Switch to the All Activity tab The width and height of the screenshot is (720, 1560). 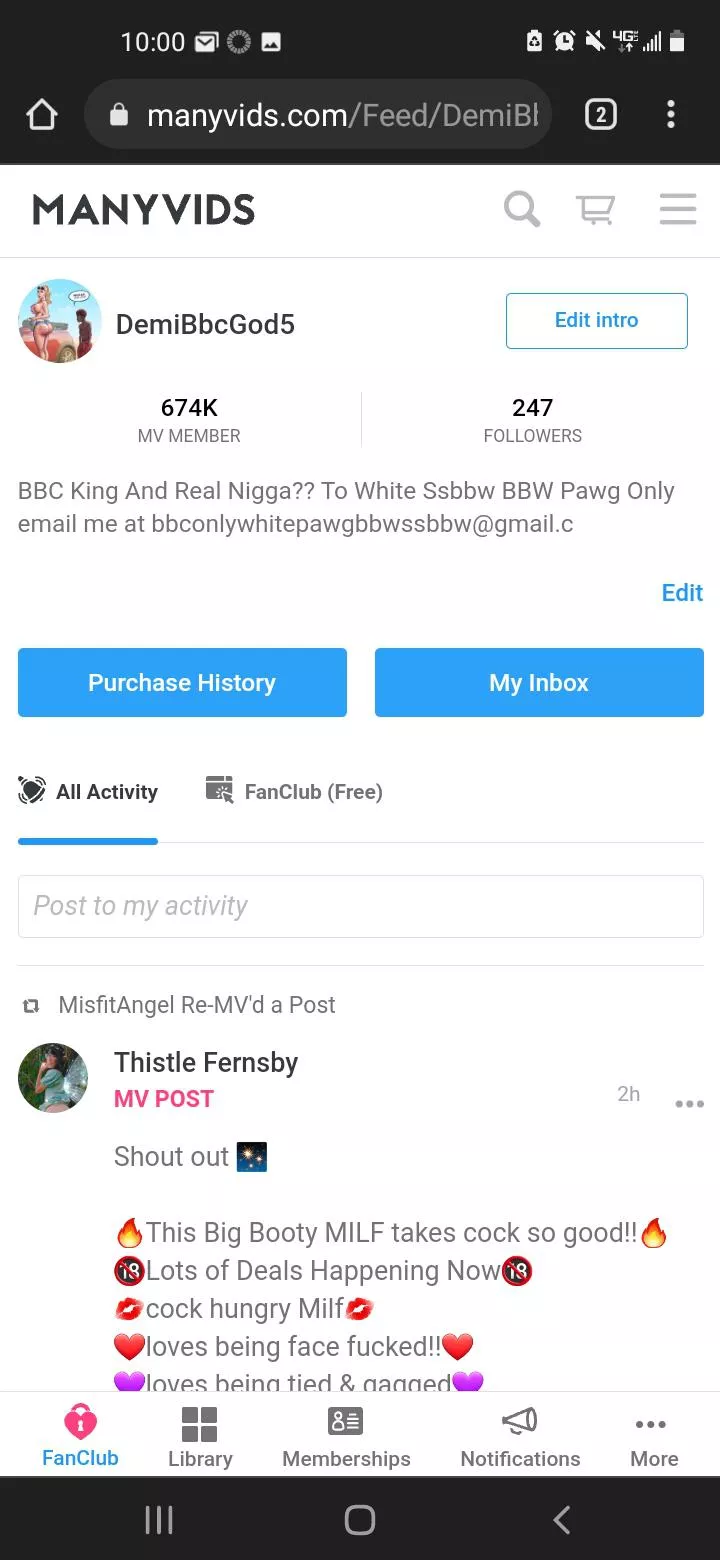click(89, 792)
